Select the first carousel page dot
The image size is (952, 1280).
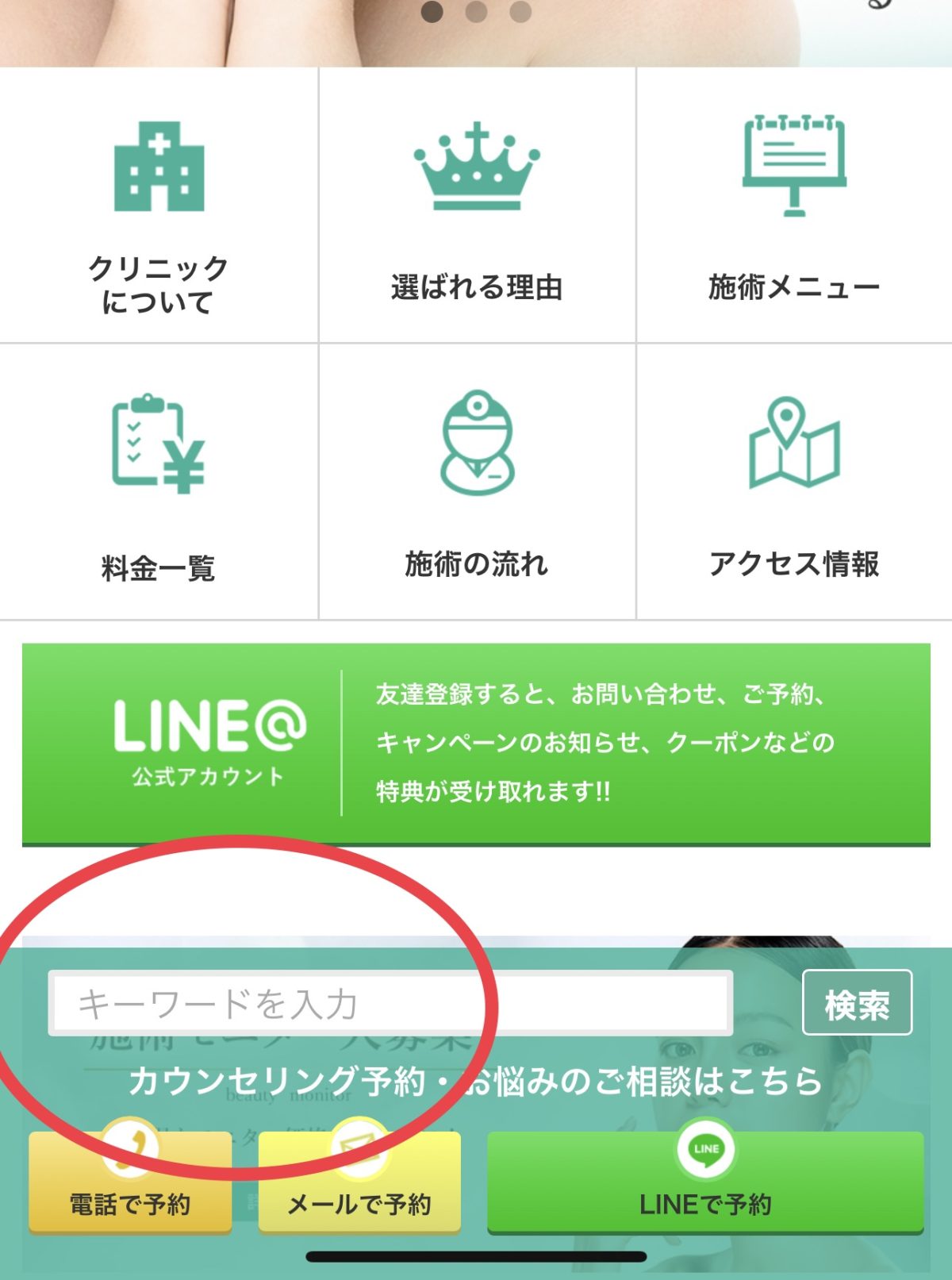[432, 11]
